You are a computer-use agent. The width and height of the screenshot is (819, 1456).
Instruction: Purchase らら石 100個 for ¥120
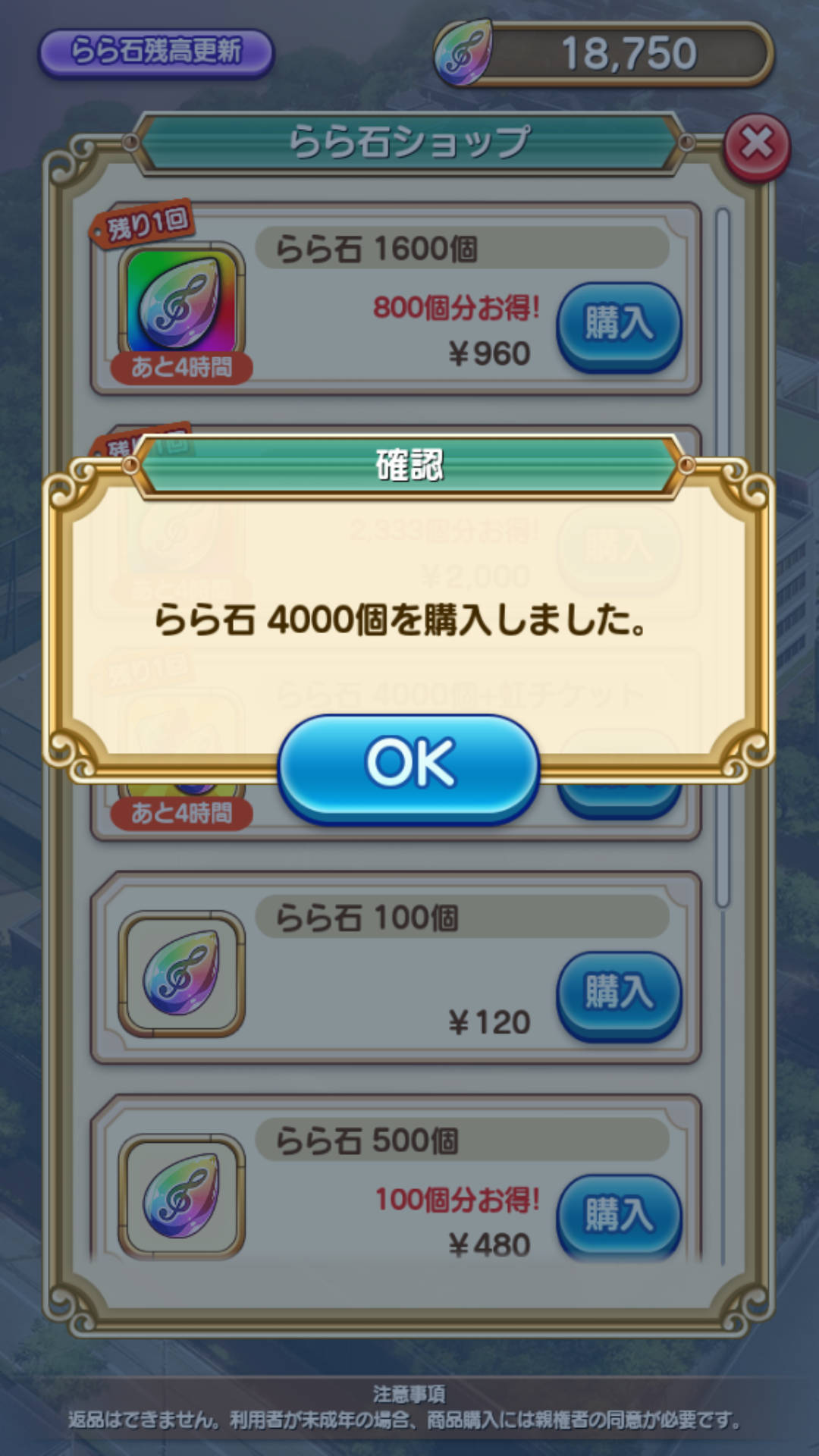619,993
